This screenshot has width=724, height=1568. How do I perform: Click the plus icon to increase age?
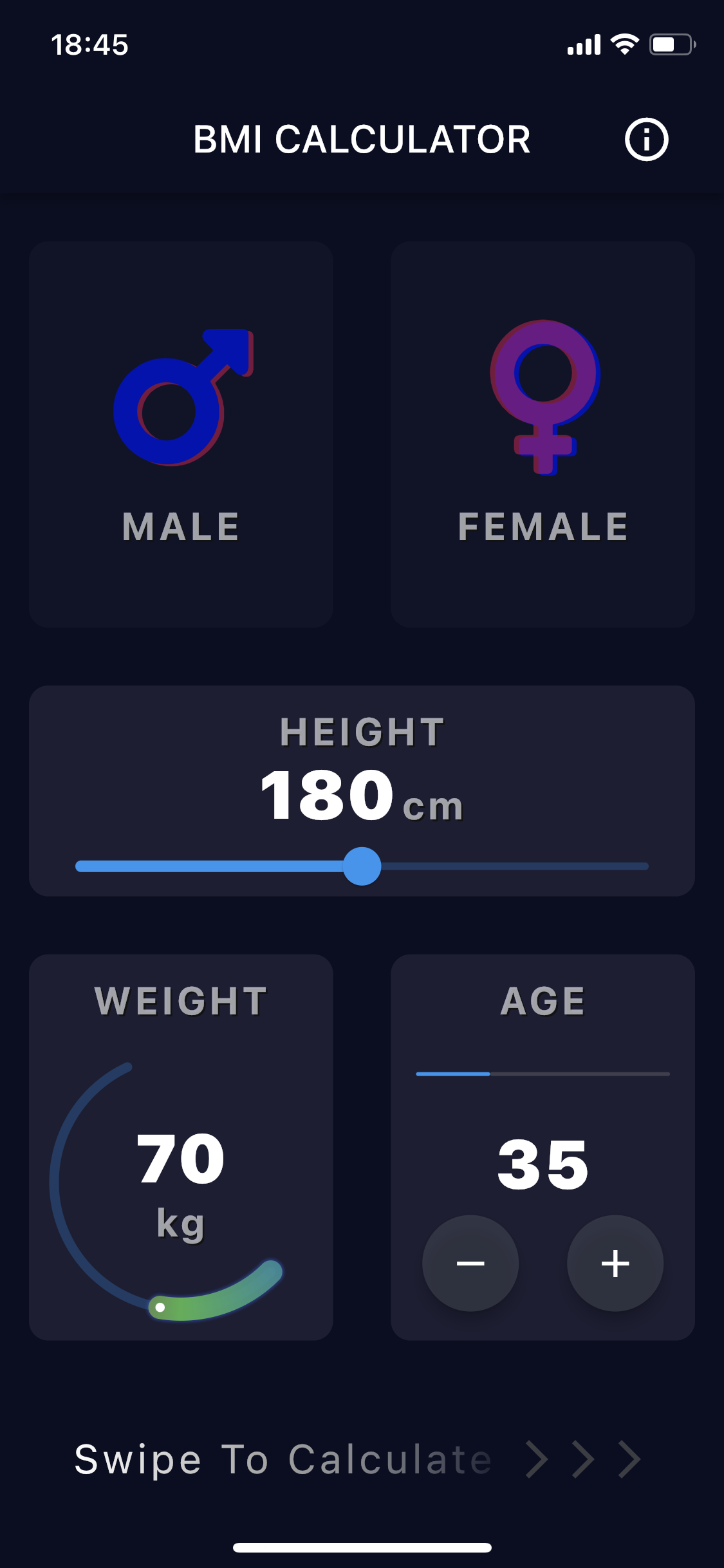click(x=615, y=1263)
